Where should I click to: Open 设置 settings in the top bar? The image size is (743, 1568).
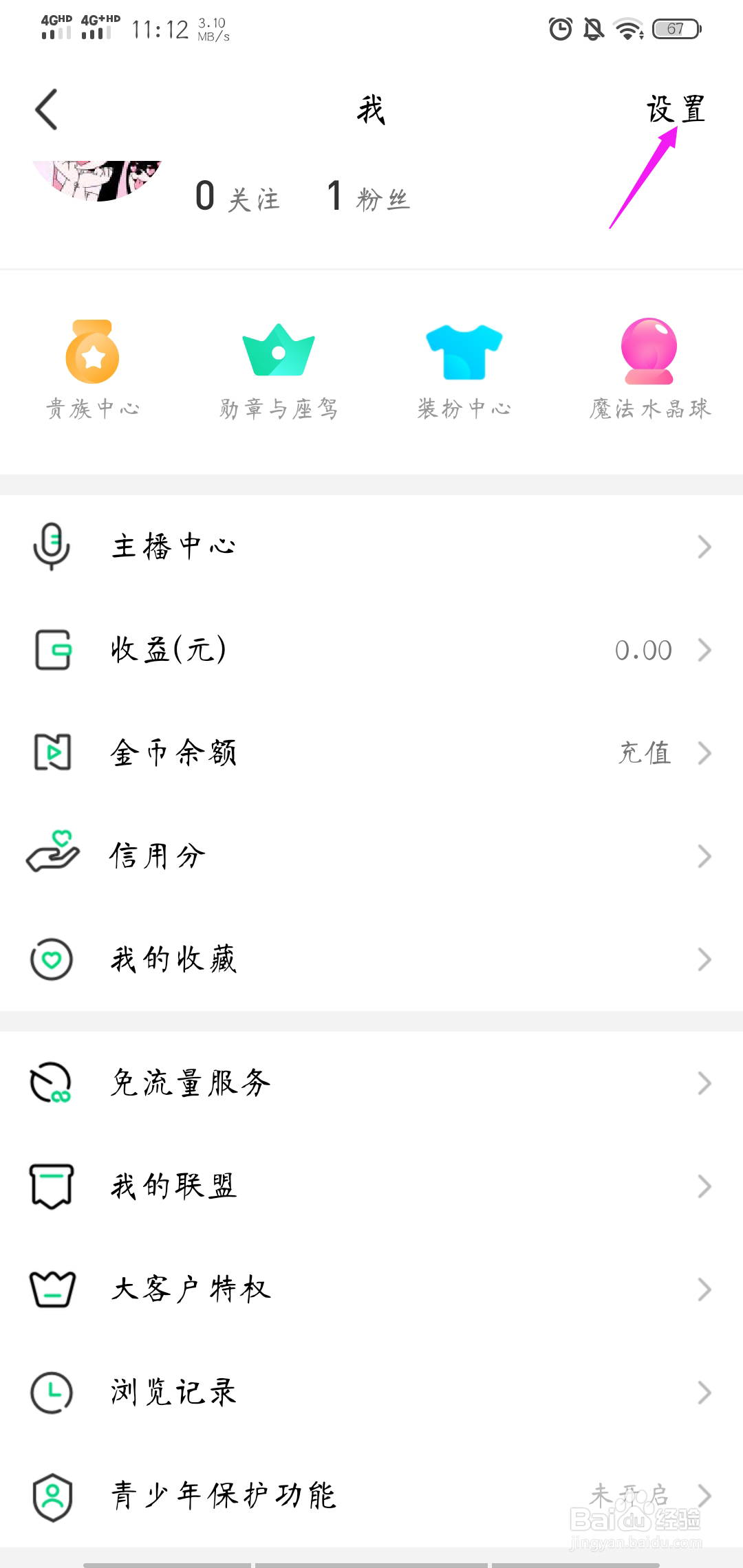point(676,109)
